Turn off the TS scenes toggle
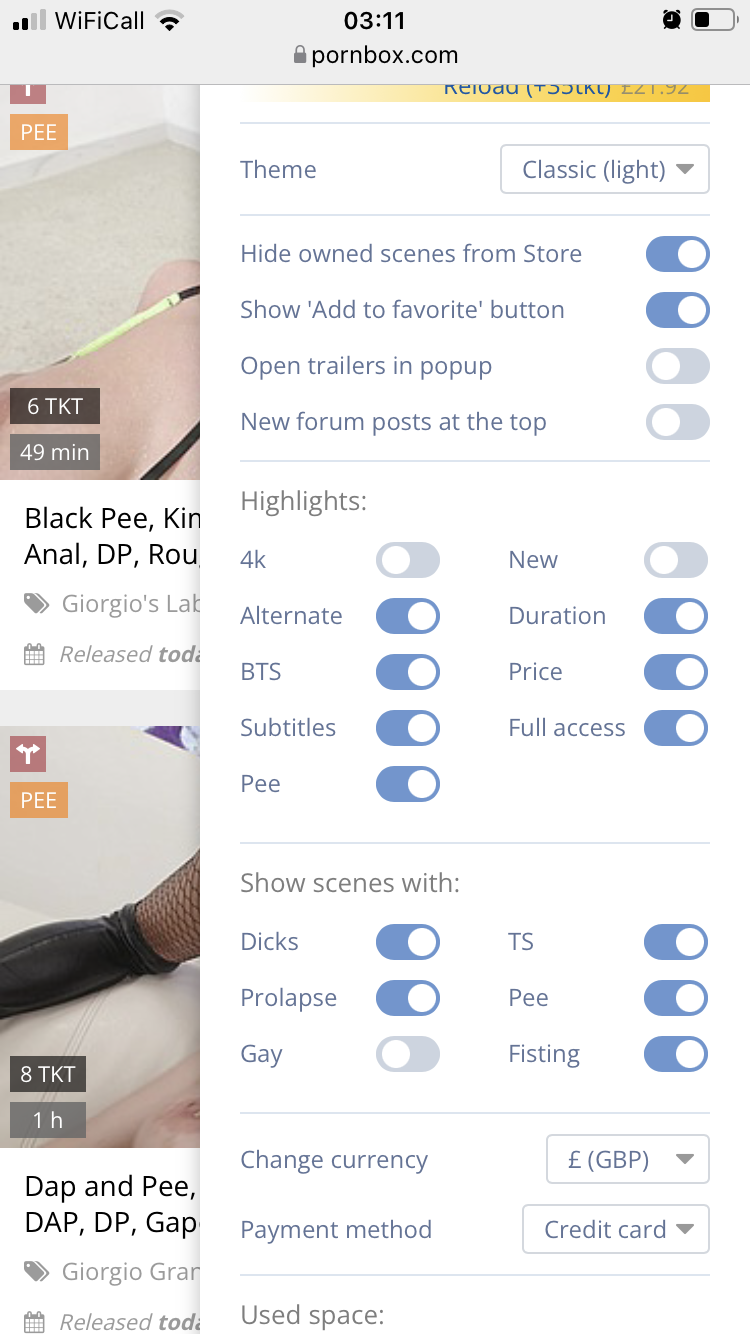This screenshot has height=1334, width=750. coord(676,942)
